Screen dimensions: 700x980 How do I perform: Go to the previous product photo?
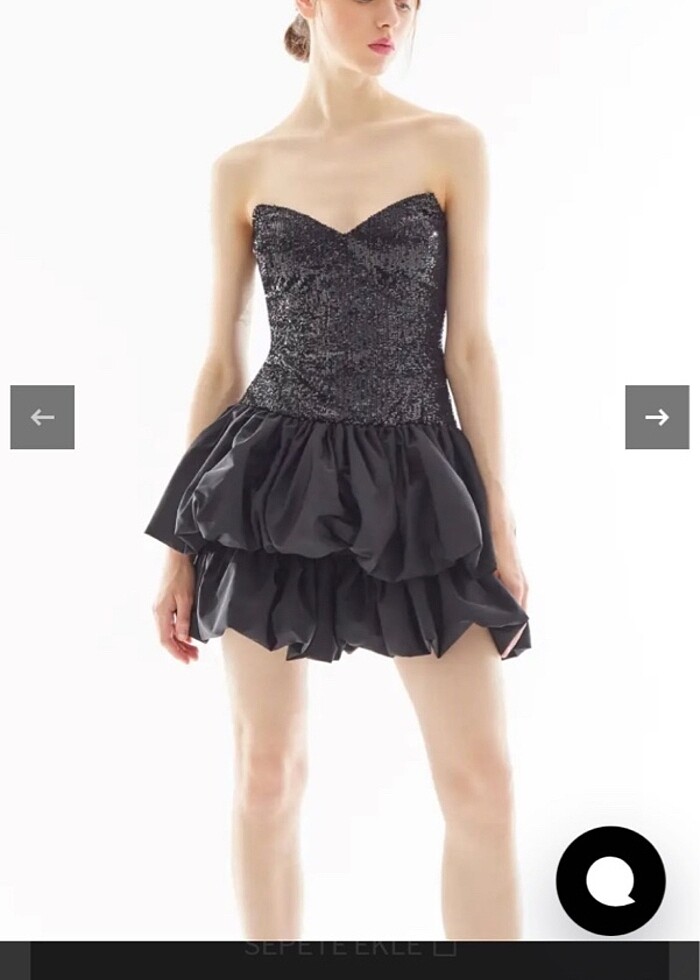(x=42, y=417)
